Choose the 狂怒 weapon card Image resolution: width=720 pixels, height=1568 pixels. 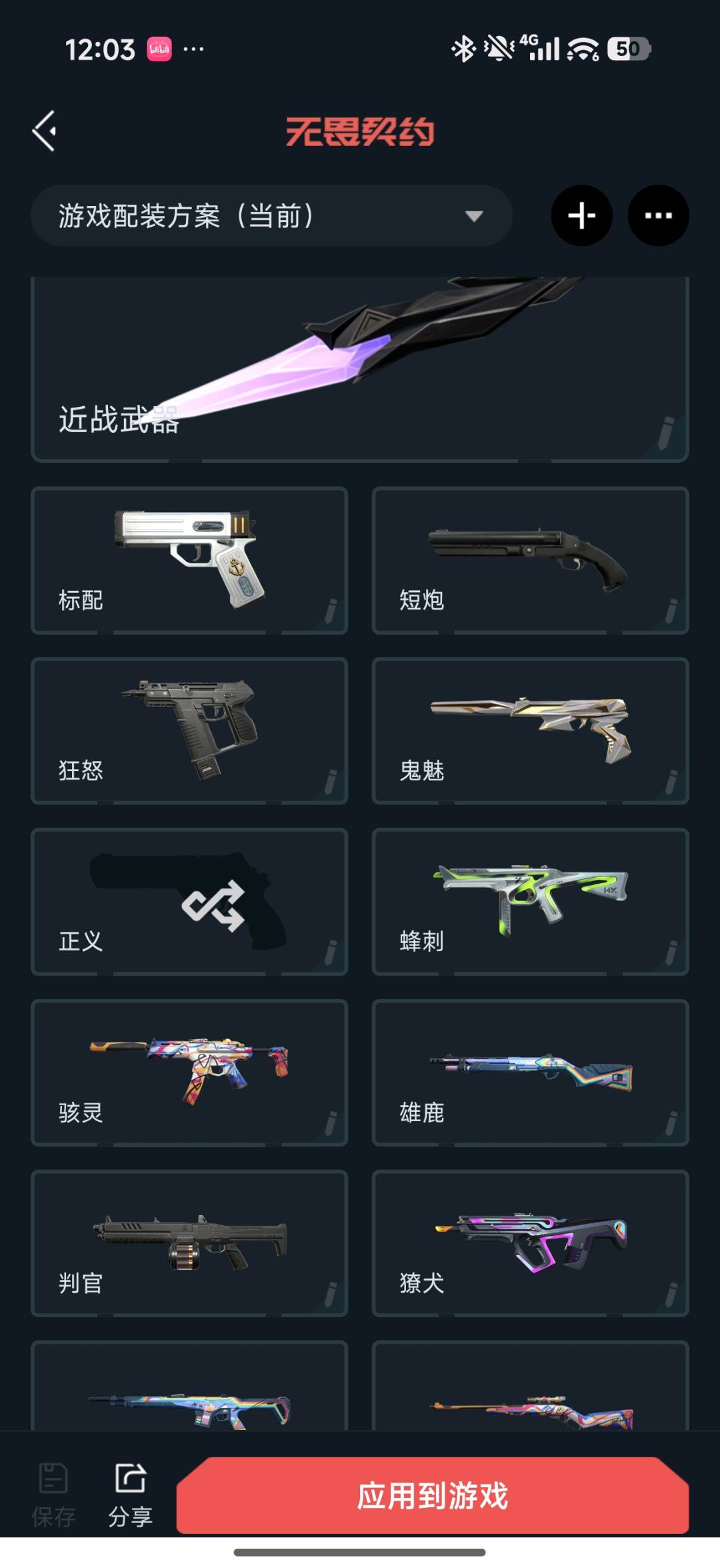point(189,731)
